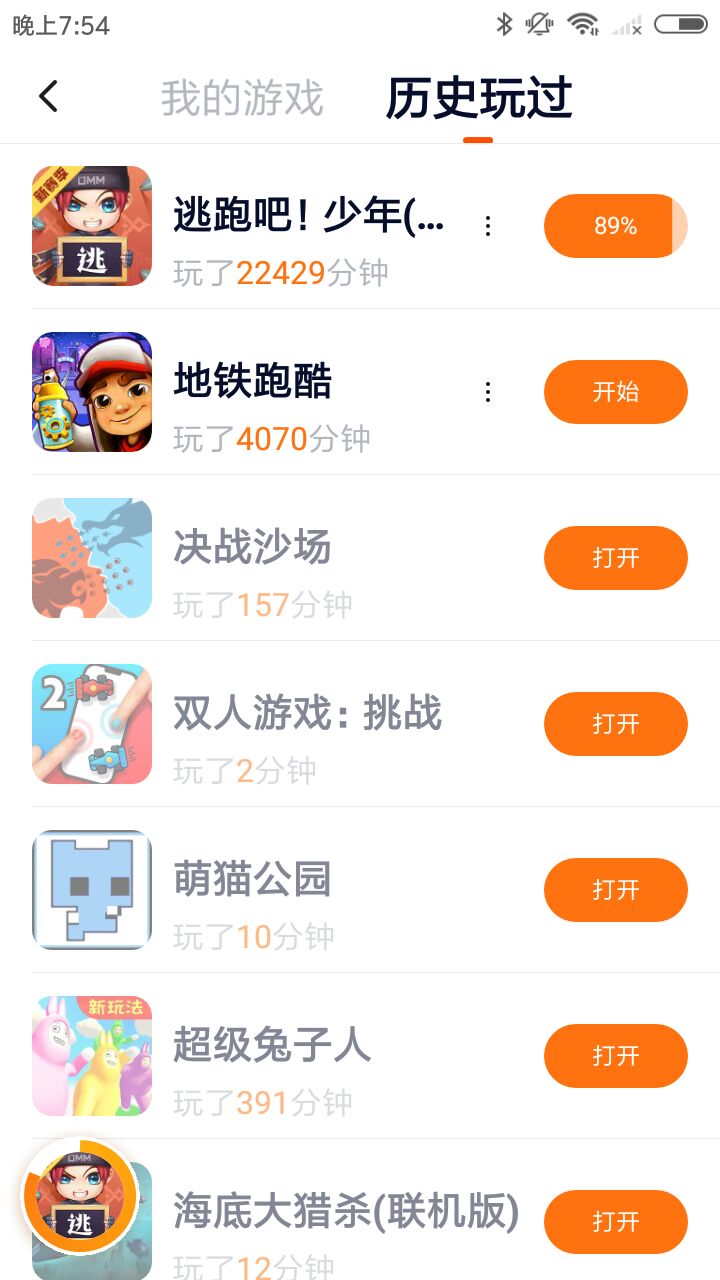Open 决战沙场 with its 打开 button
The width and height of the screenshot is (720, 1280).
(615, 558)
